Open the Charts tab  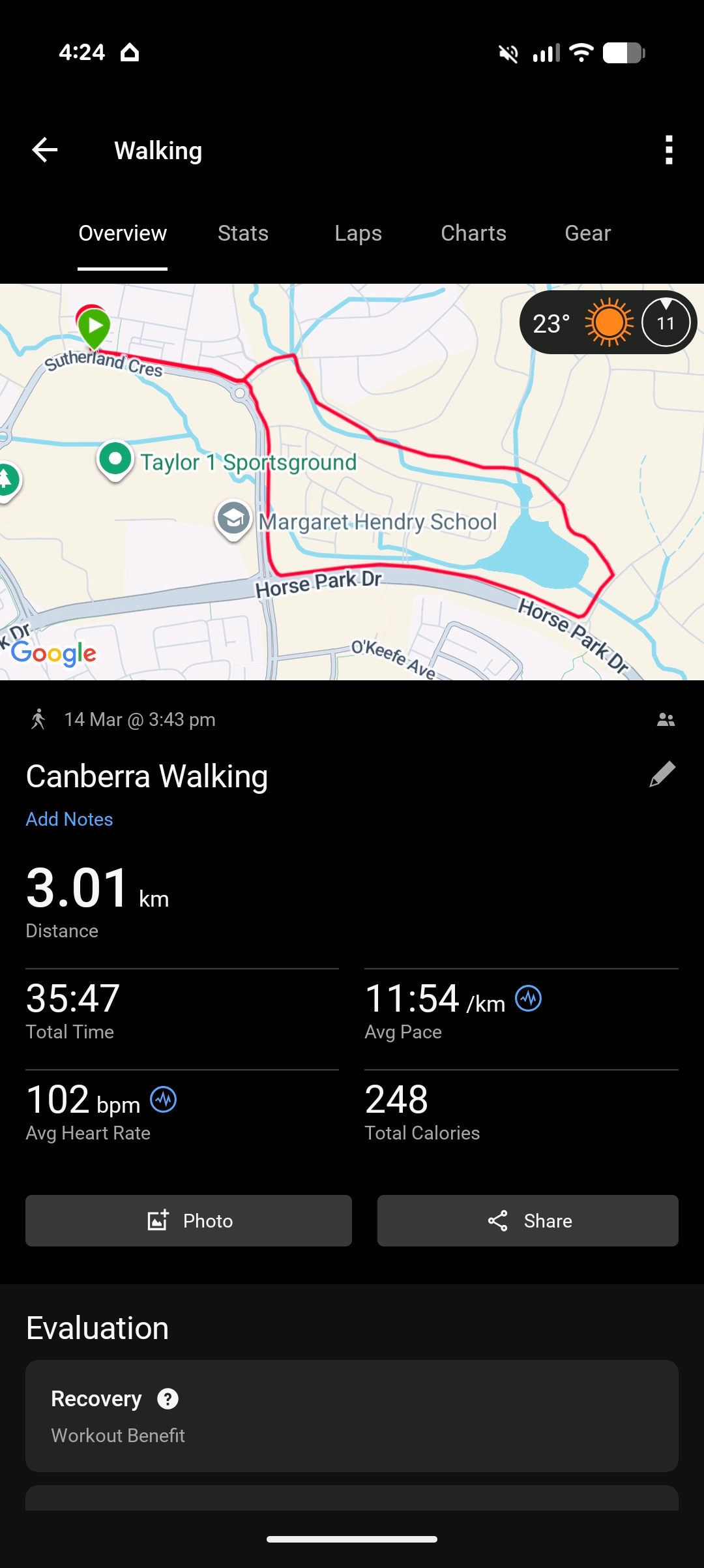click(473, 234)
